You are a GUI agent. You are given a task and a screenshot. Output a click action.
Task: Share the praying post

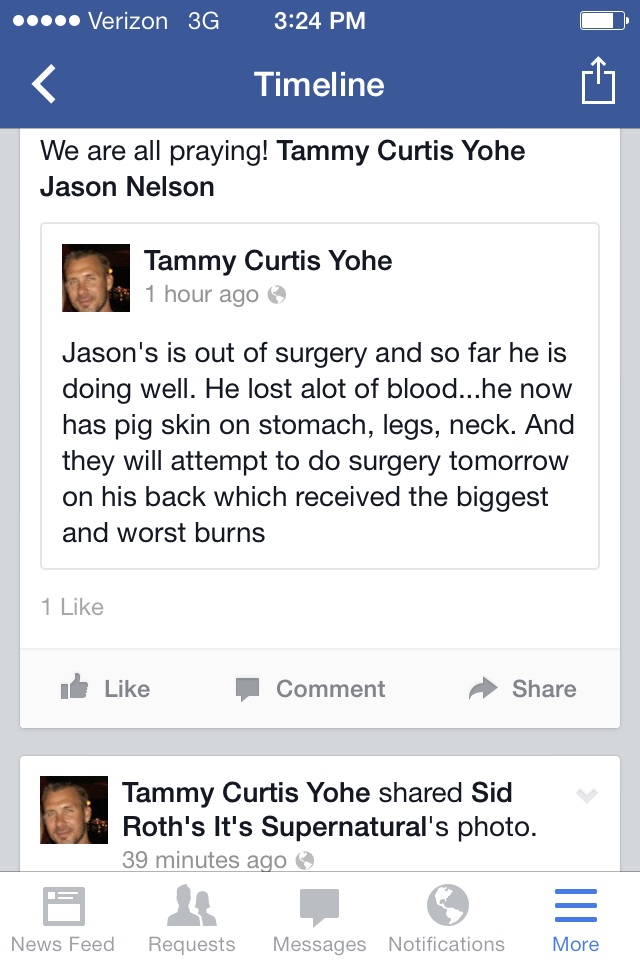[x=523, y=689]
